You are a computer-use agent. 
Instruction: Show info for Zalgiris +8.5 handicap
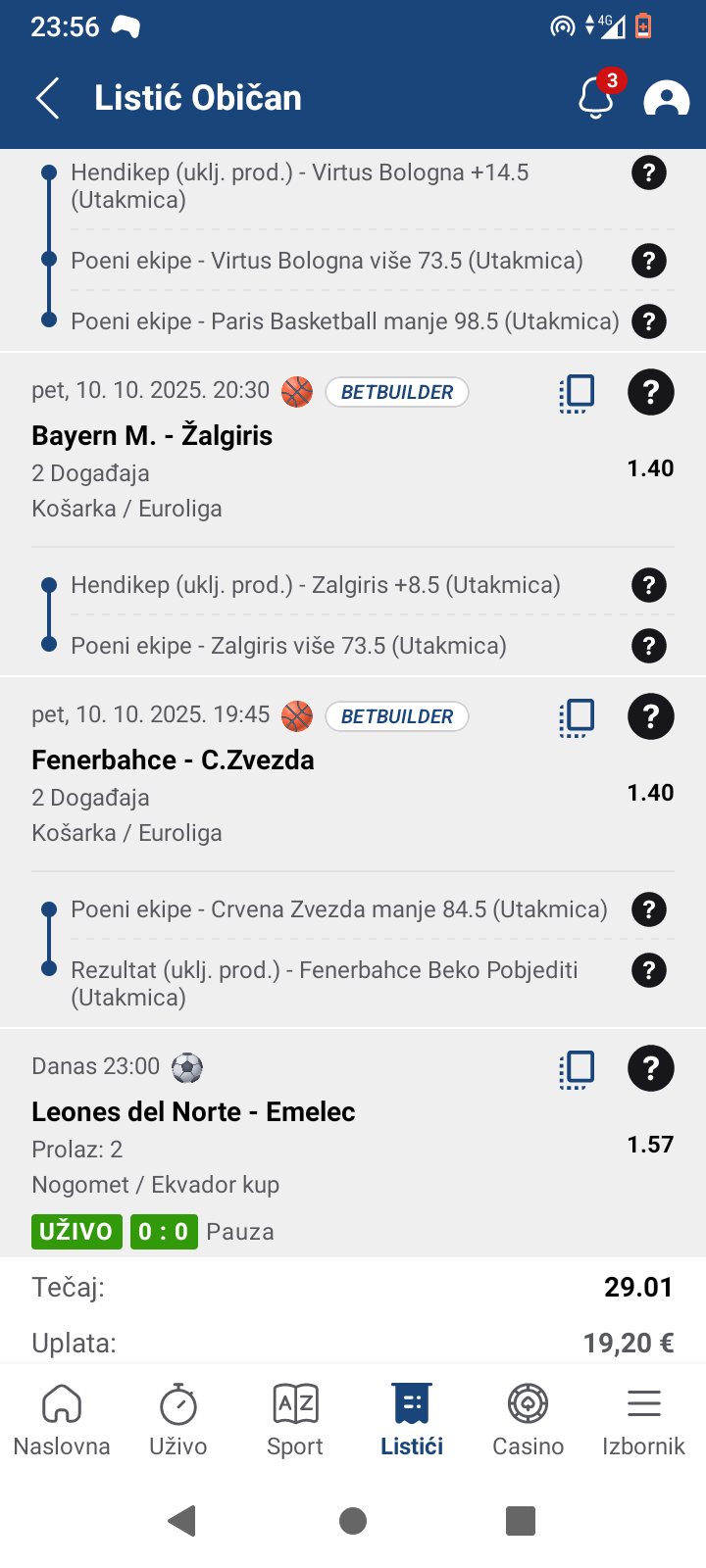(x=648, y=586)
